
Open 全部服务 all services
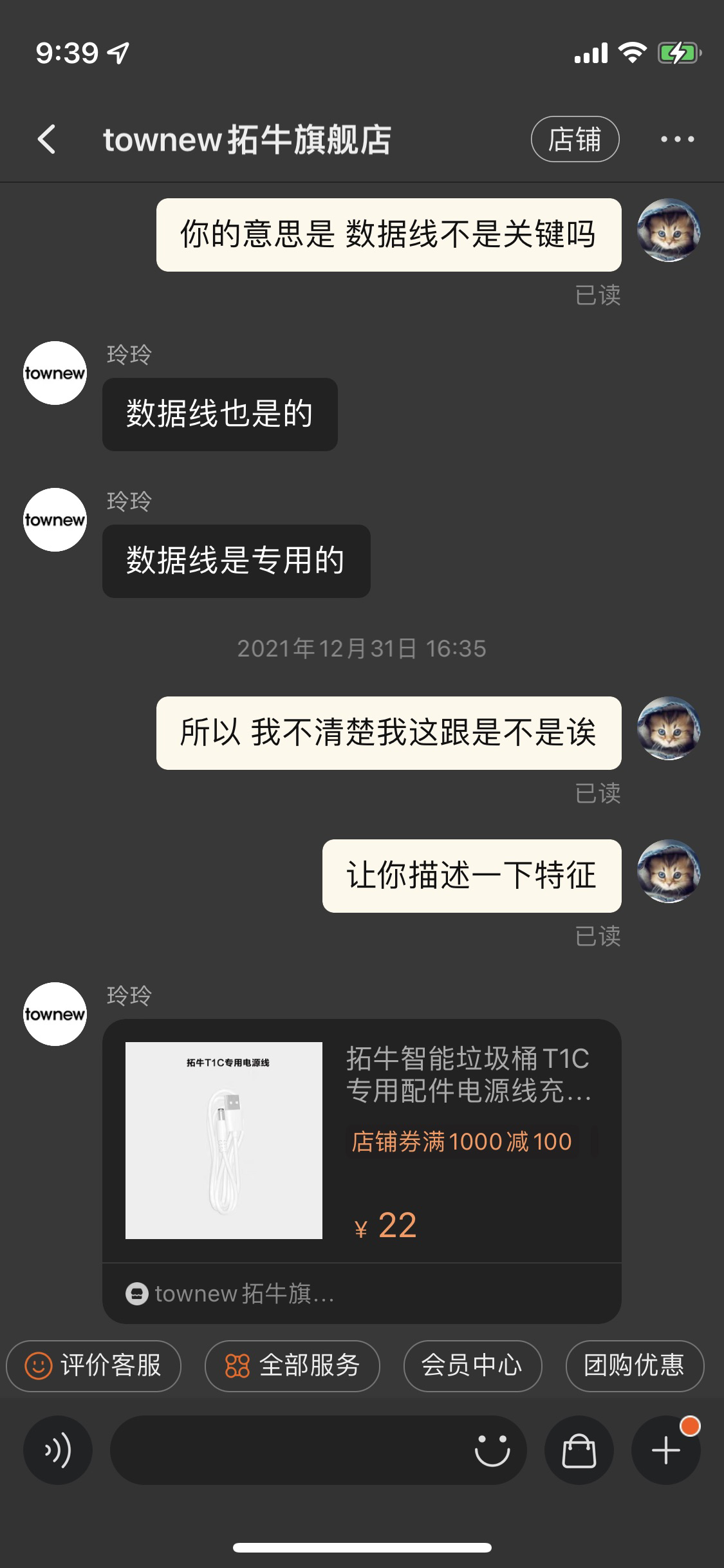tap(292, 1366)
